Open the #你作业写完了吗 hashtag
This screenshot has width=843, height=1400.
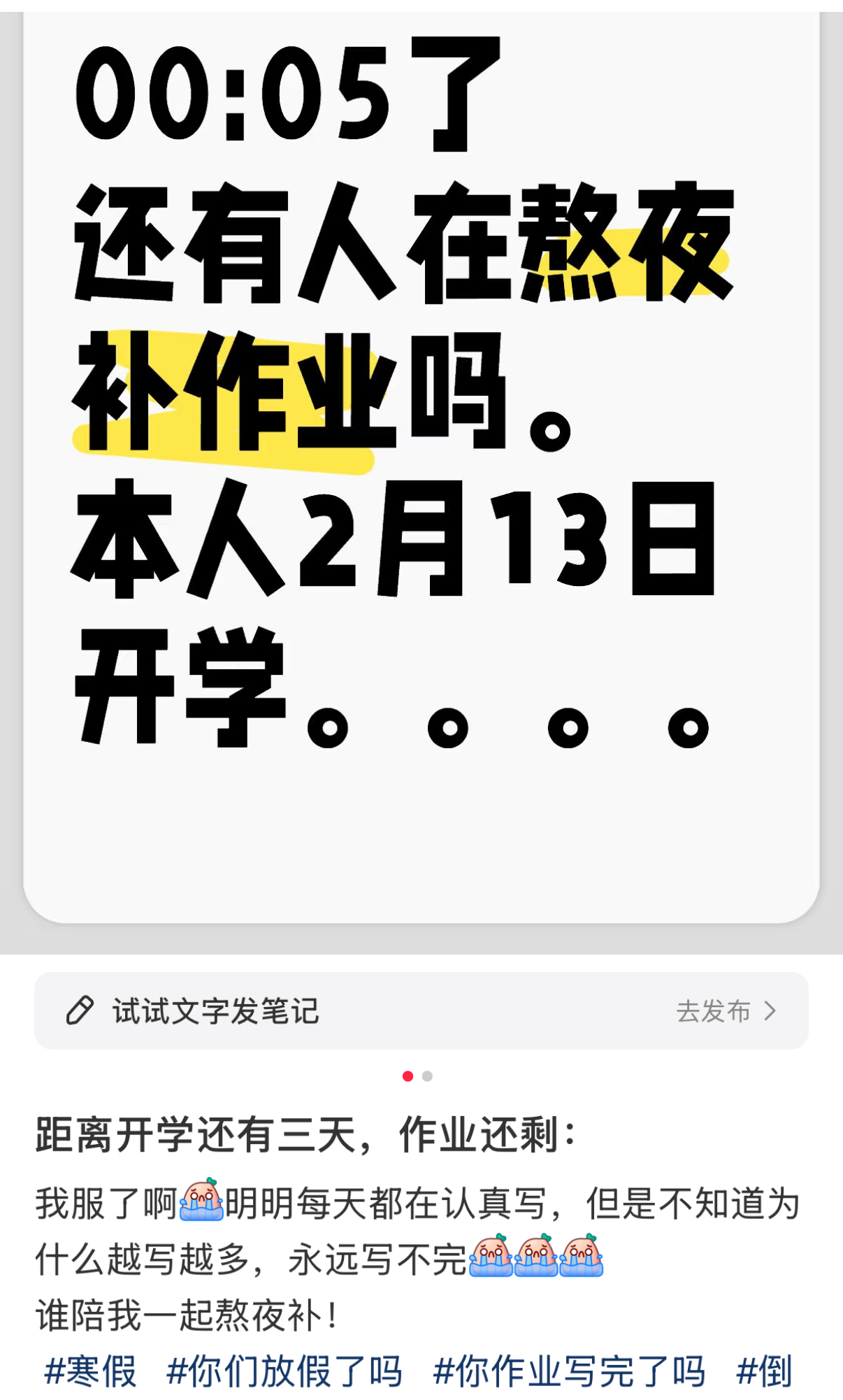tap(569, 1371)
